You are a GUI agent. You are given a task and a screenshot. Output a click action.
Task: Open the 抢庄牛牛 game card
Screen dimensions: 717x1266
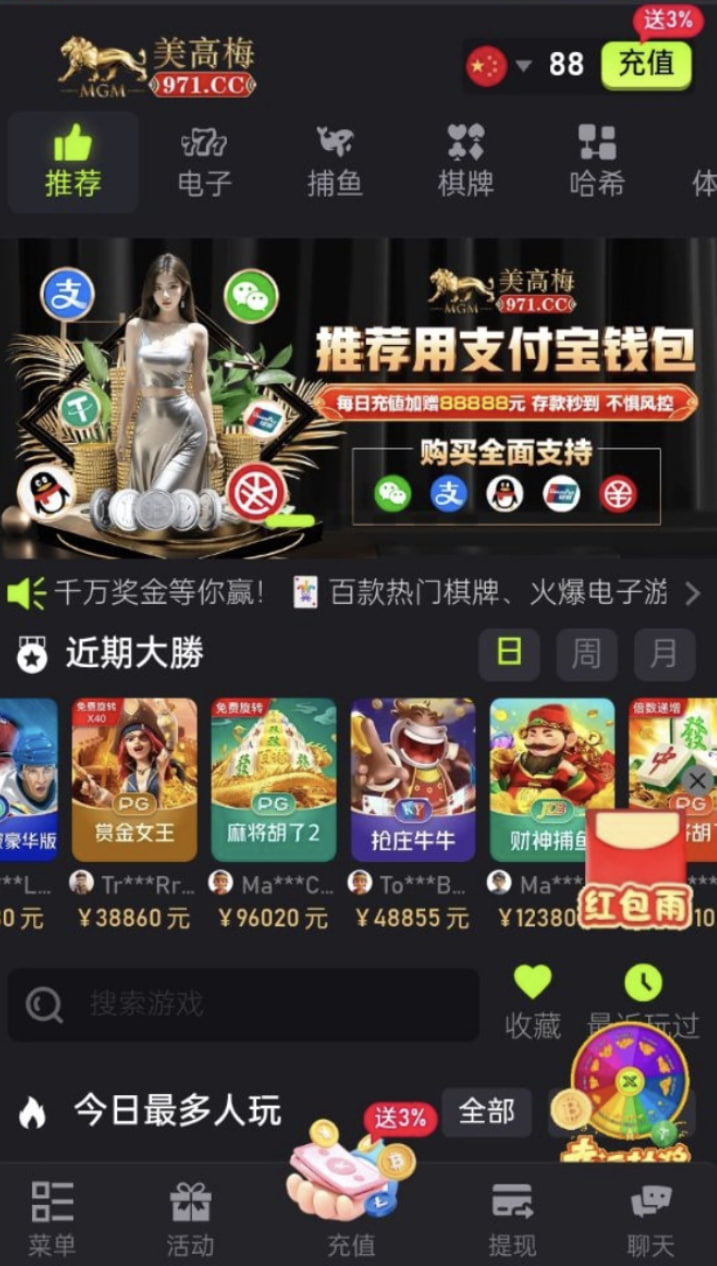(x=412, y=780)
